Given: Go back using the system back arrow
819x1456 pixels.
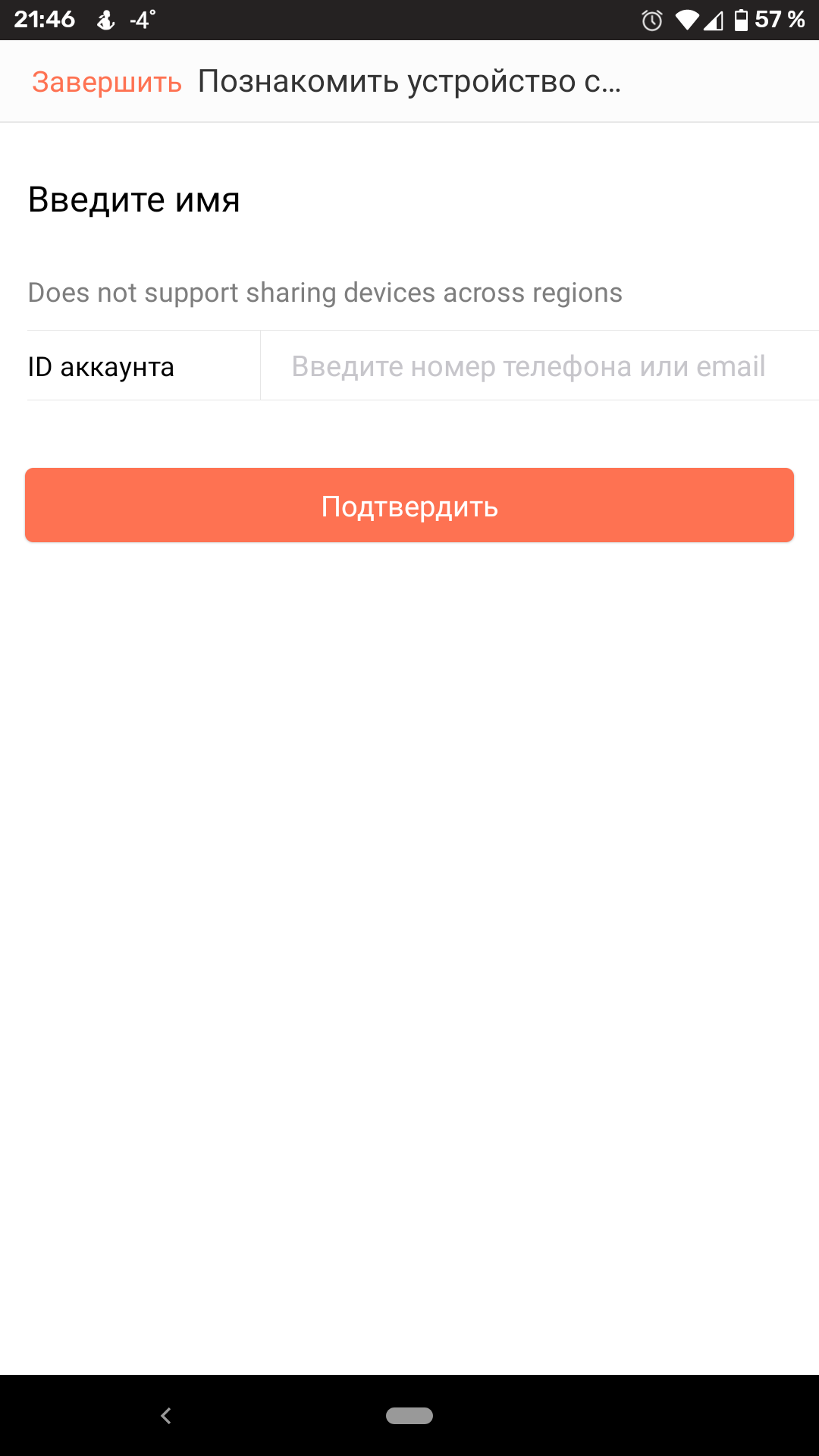Looking at the screenshot, I should point(166,1415).
